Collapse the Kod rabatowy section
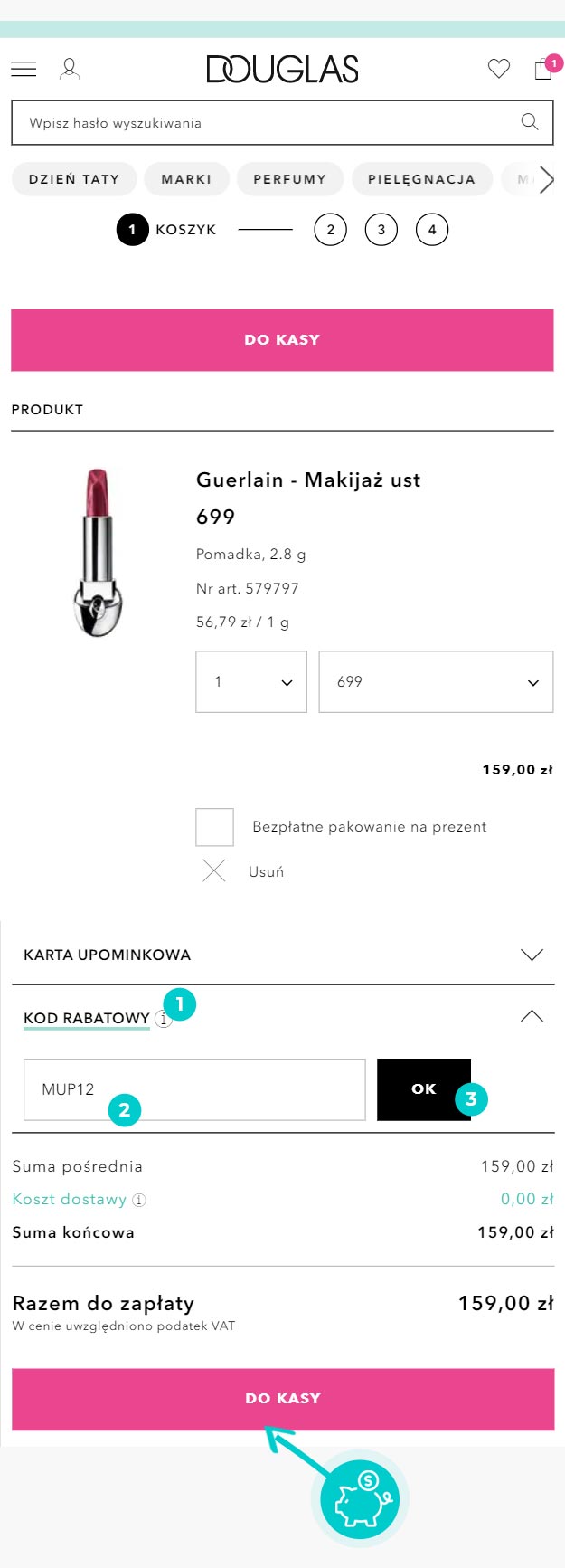Screen dimensions: 565x1568 532,1017
